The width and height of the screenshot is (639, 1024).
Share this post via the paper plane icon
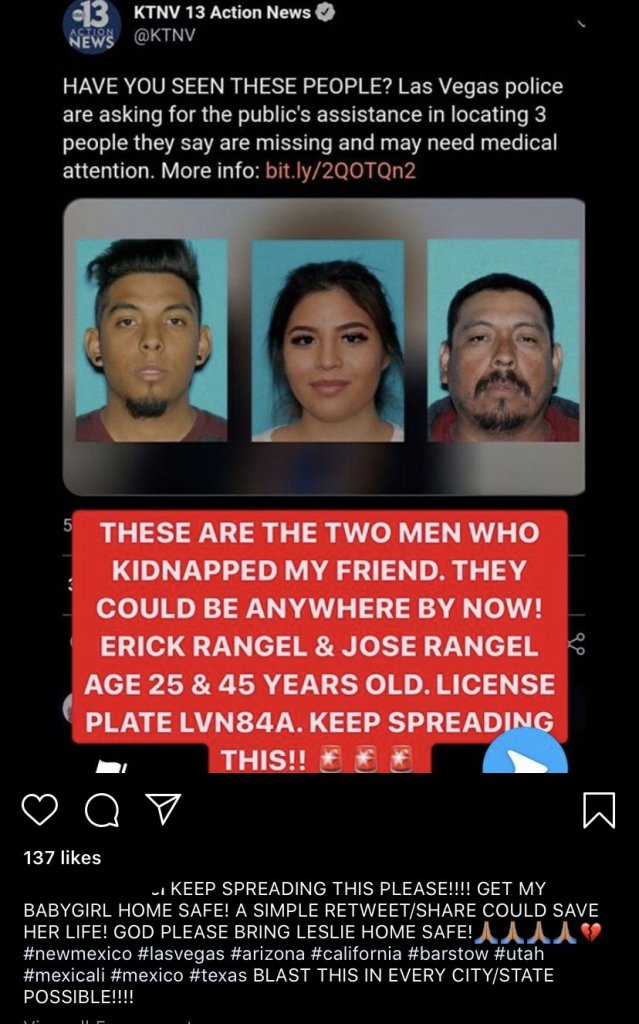pyautogui.click(x=162, y=809)
